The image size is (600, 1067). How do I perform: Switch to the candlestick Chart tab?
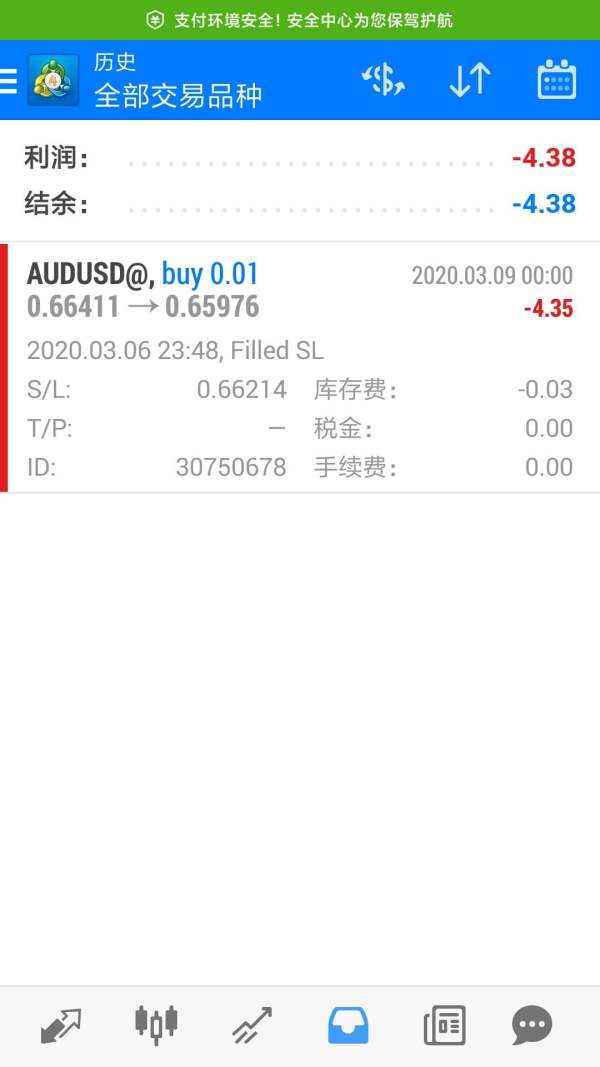(x=156, y=1025)
